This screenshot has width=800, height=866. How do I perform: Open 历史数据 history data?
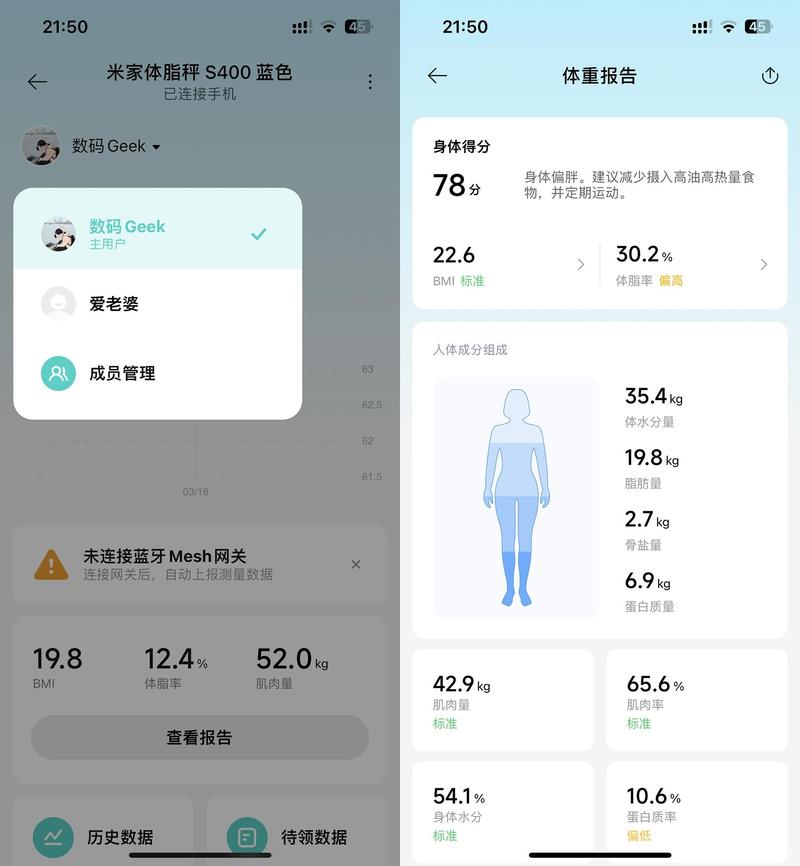coord(100,836)
